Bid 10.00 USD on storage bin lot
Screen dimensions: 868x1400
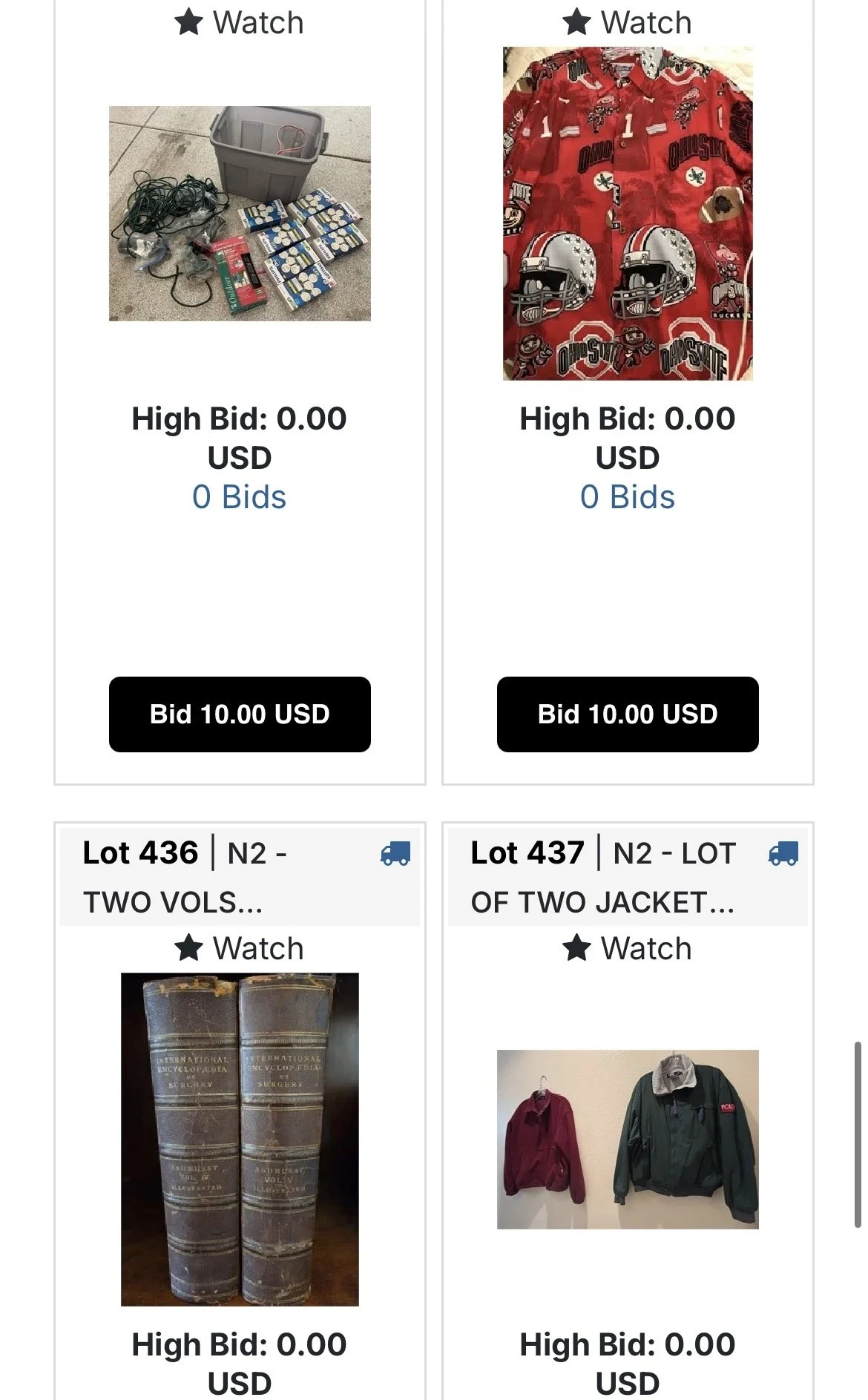240,714
